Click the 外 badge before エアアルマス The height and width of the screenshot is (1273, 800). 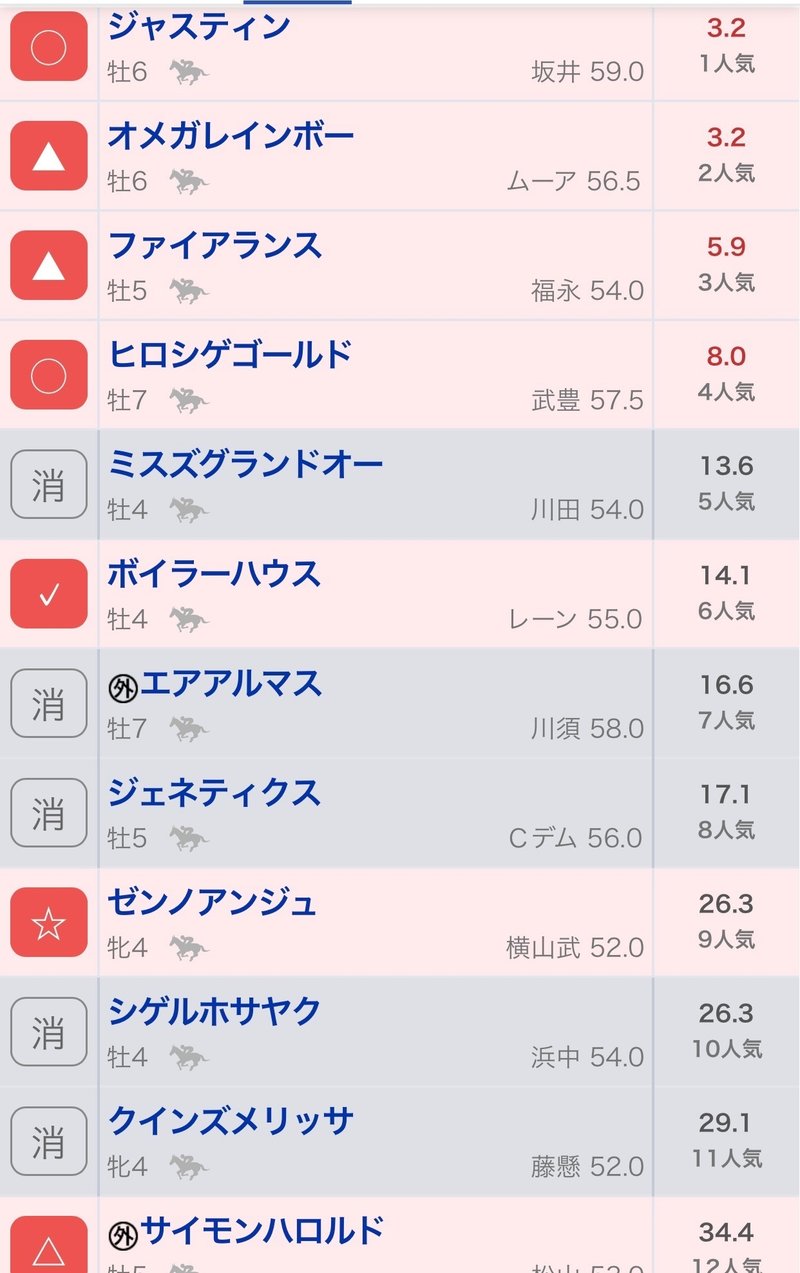pyautogui.click(x=123, y=685)
